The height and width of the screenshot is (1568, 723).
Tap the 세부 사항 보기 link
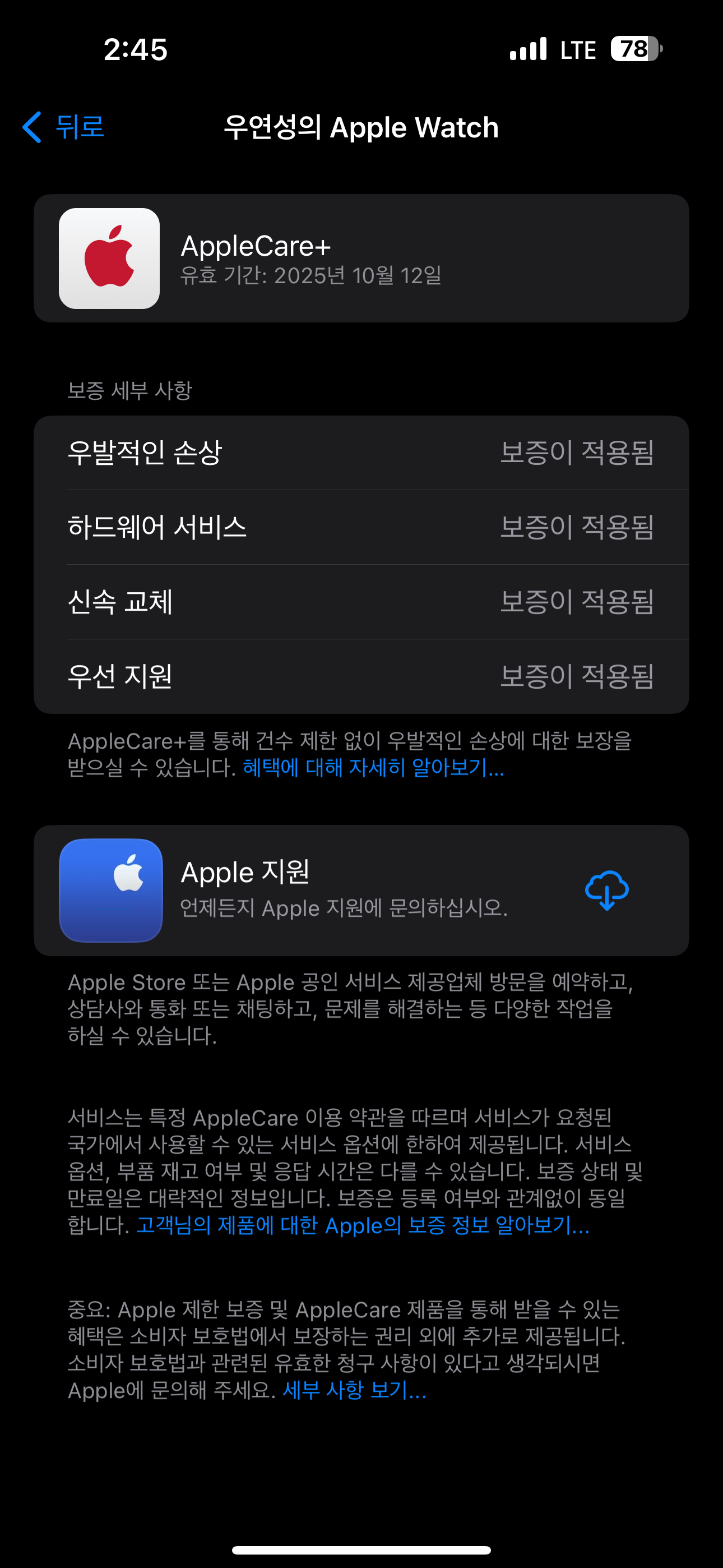pos(354,1390)
